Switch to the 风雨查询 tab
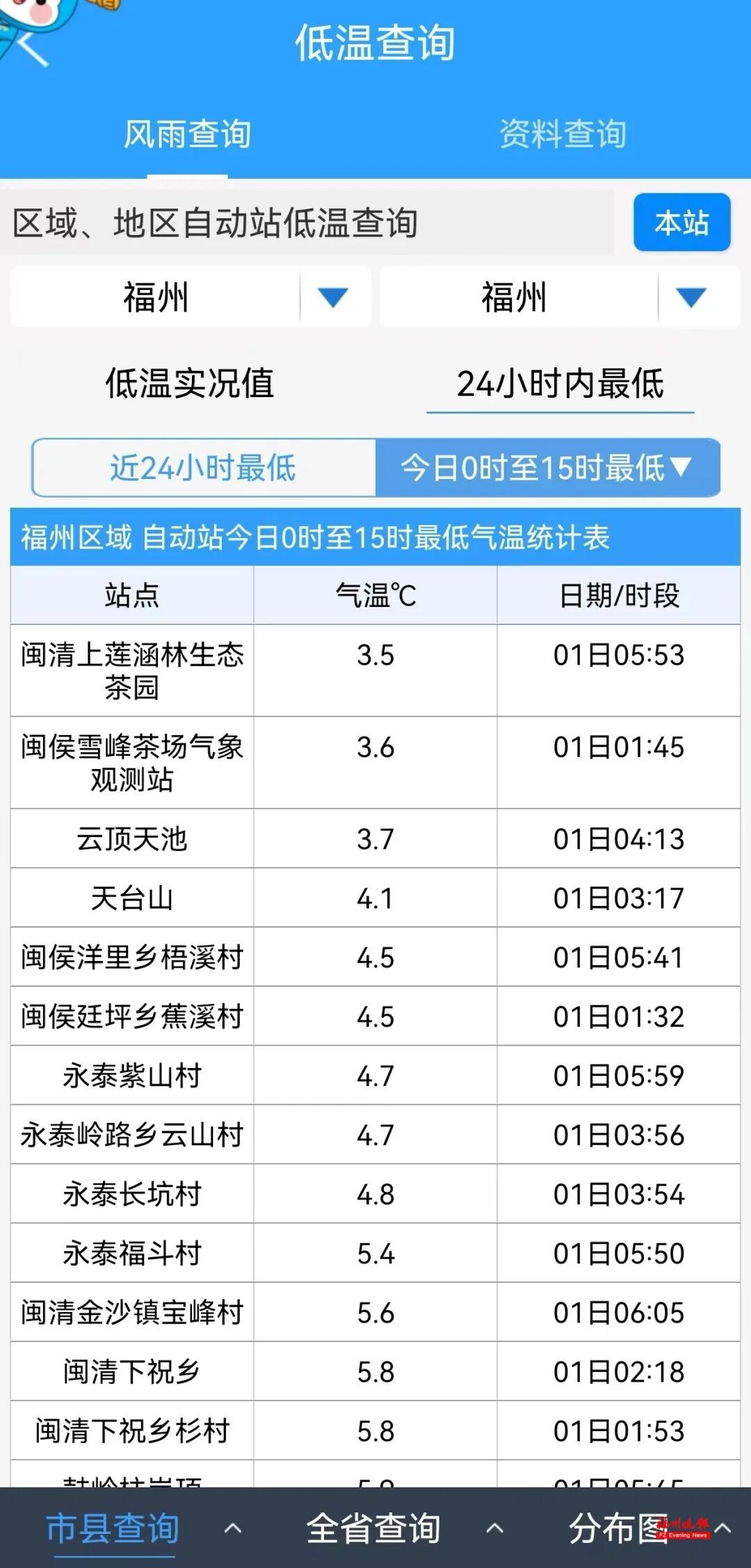This screenshot has width=751, height=1568. 188,136
